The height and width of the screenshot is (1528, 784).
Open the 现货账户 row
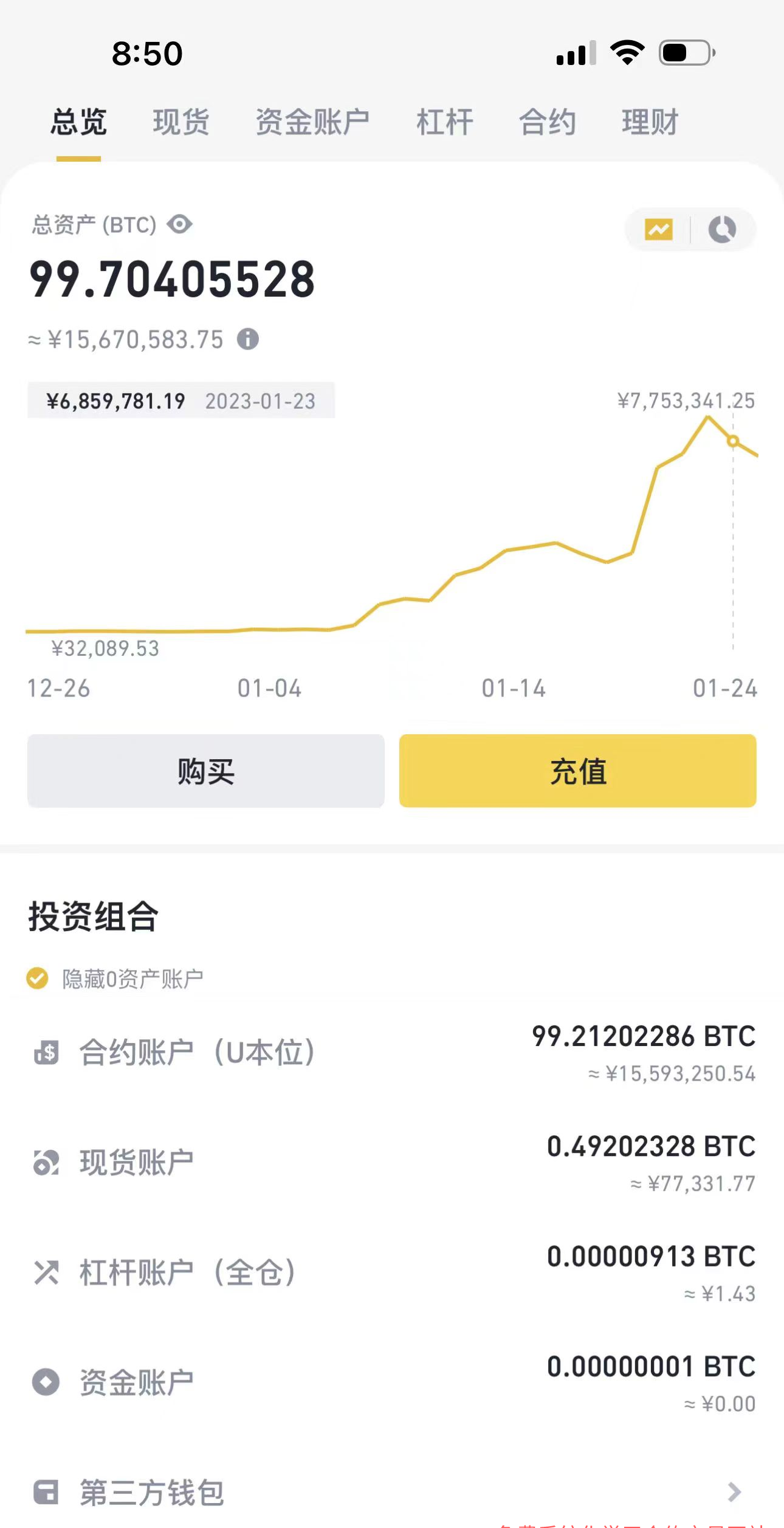point(392,1163)
